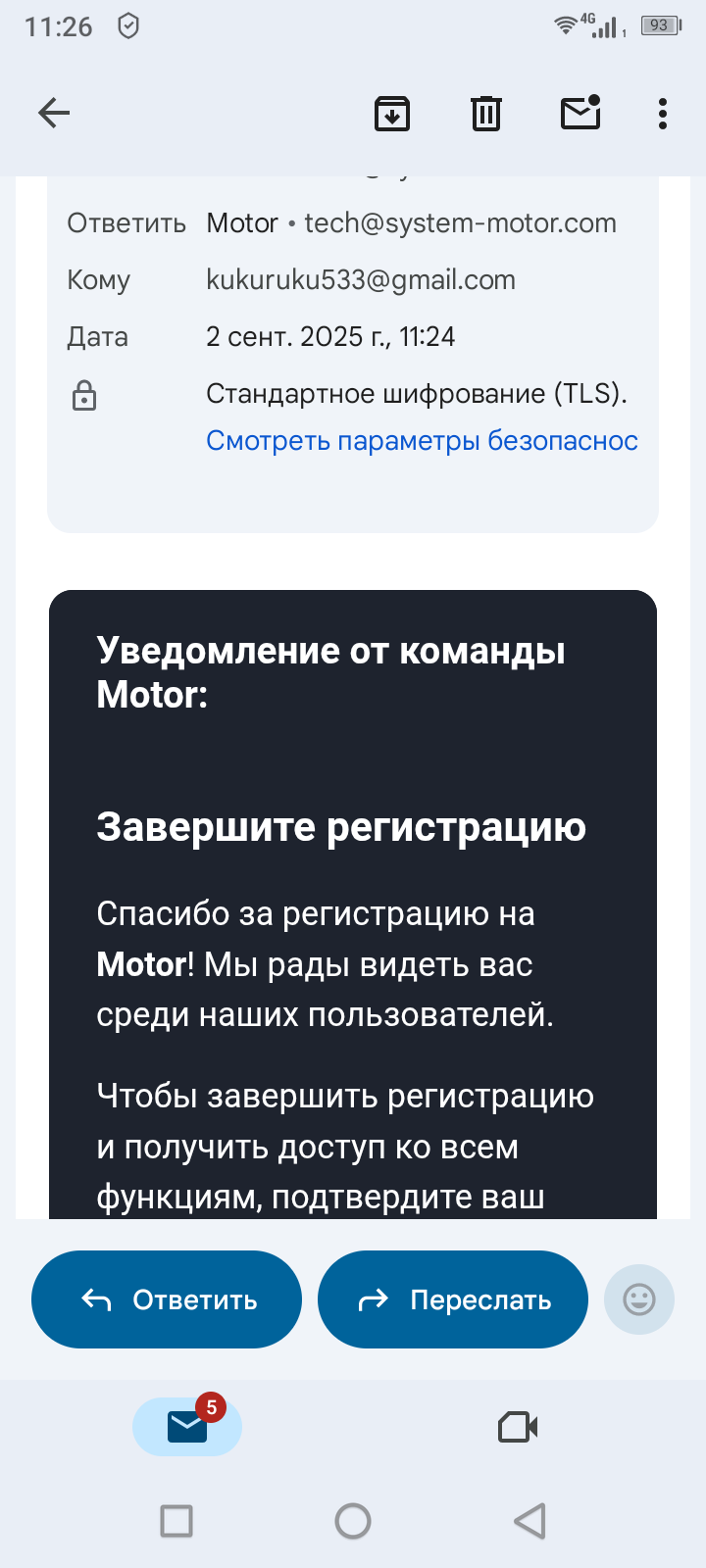The height and width of the screenshot is (1568, 706).
Task: Open Смотреть параметры безопасности link
Action: click(422, 441)
